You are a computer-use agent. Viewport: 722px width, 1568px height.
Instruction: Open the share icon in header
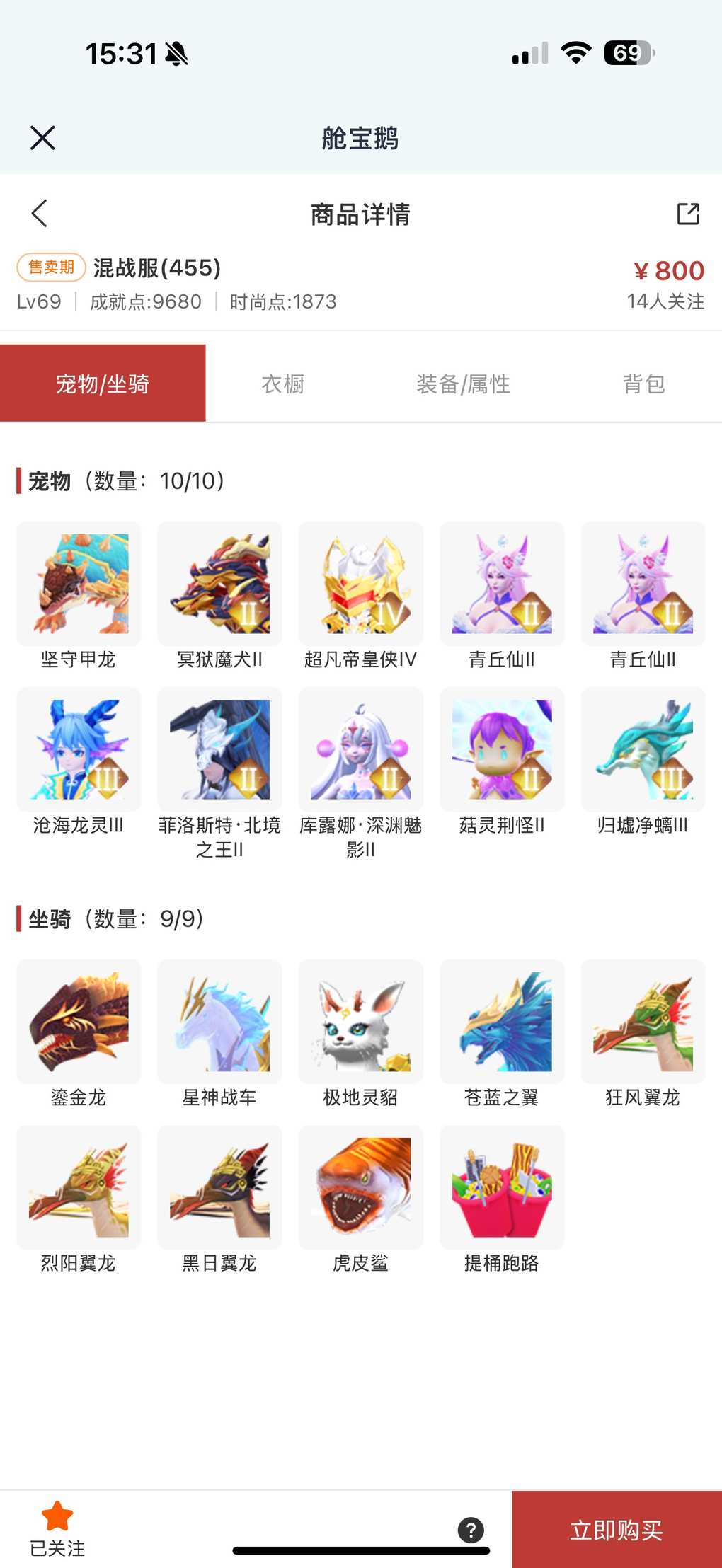(687, 214)
